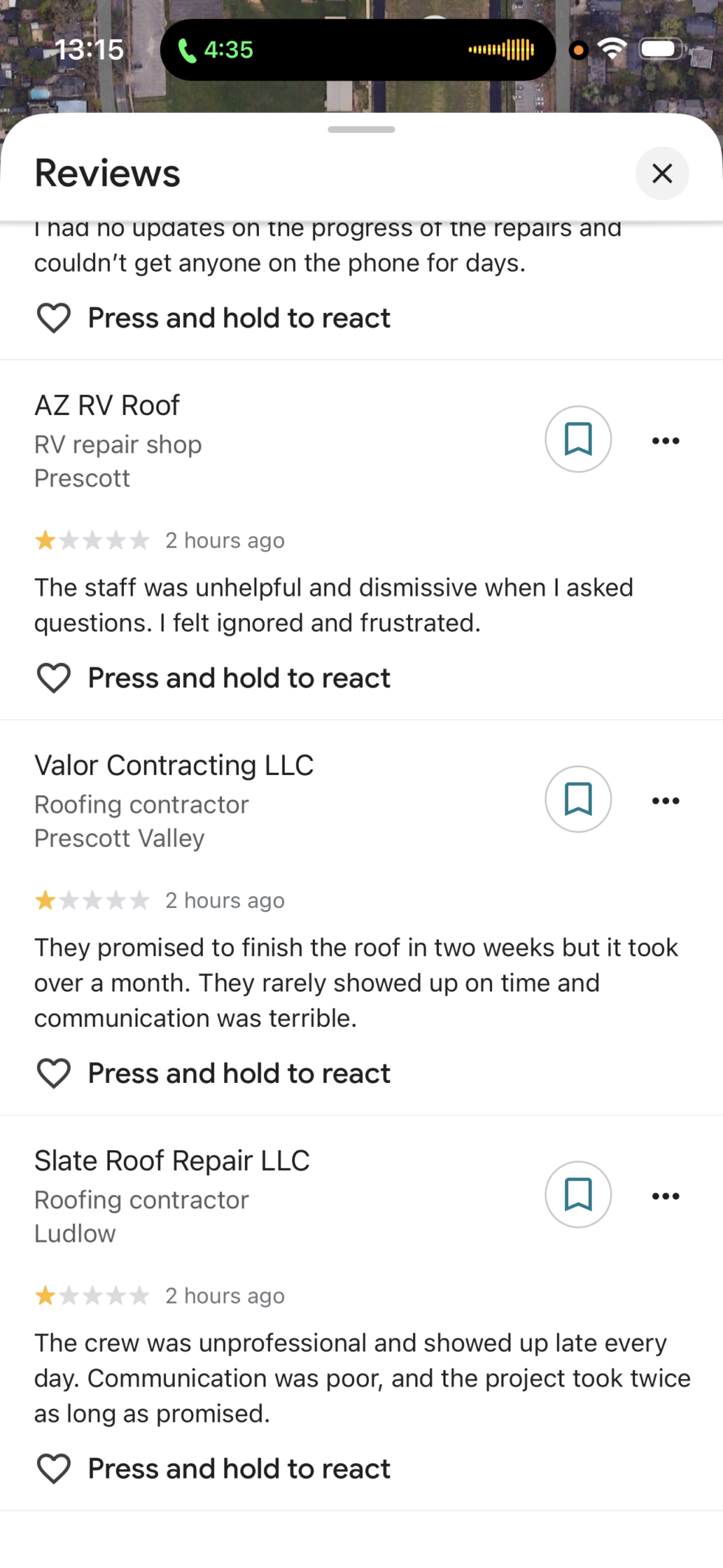Open three-dot menu for Slate Roof Repair LLC
The width and height of the screenshot is (723, 1568).
(x=665, y=1196)
